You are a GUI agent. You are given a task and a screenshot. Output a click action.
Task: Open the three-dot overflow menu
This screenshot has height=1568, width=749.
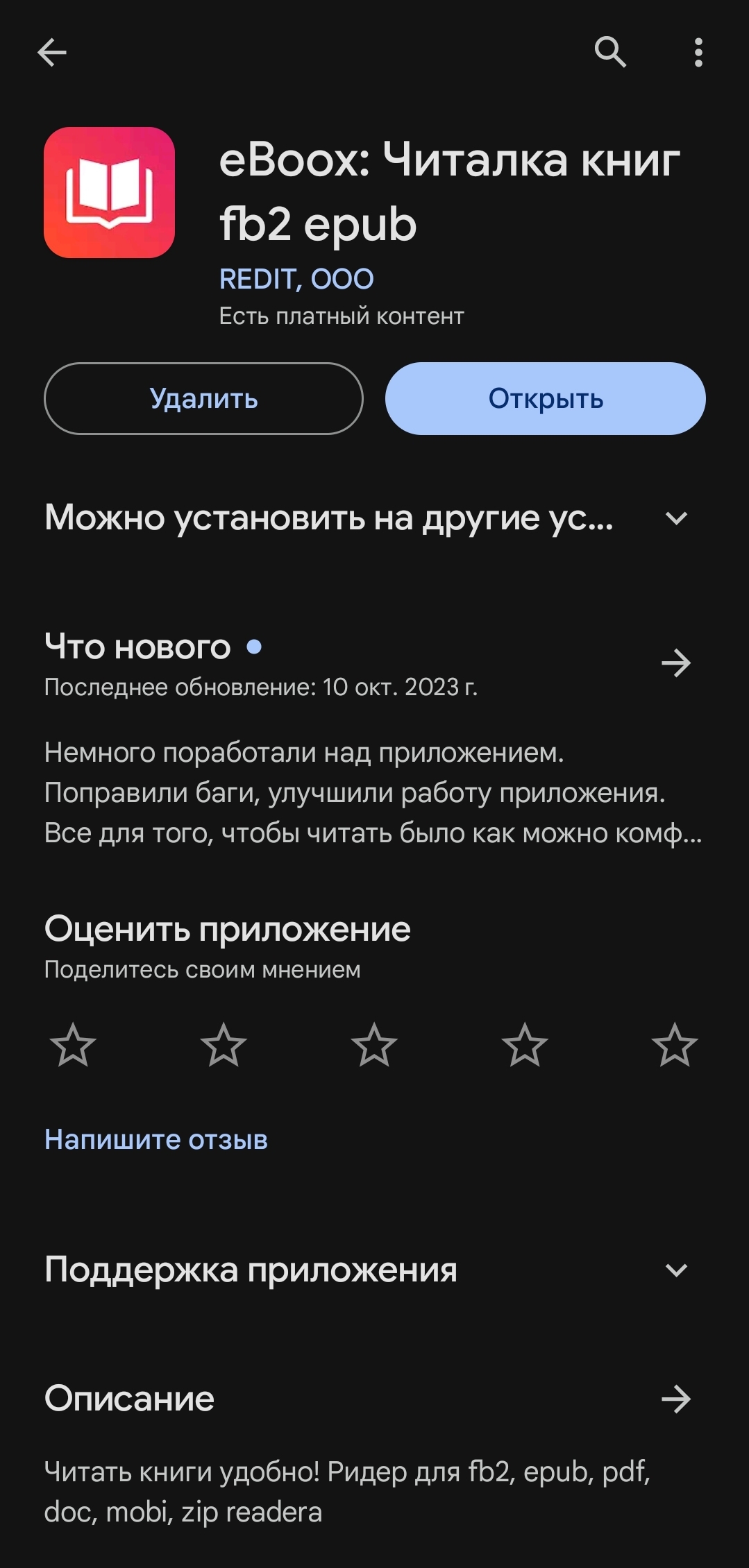click(698, 52)
